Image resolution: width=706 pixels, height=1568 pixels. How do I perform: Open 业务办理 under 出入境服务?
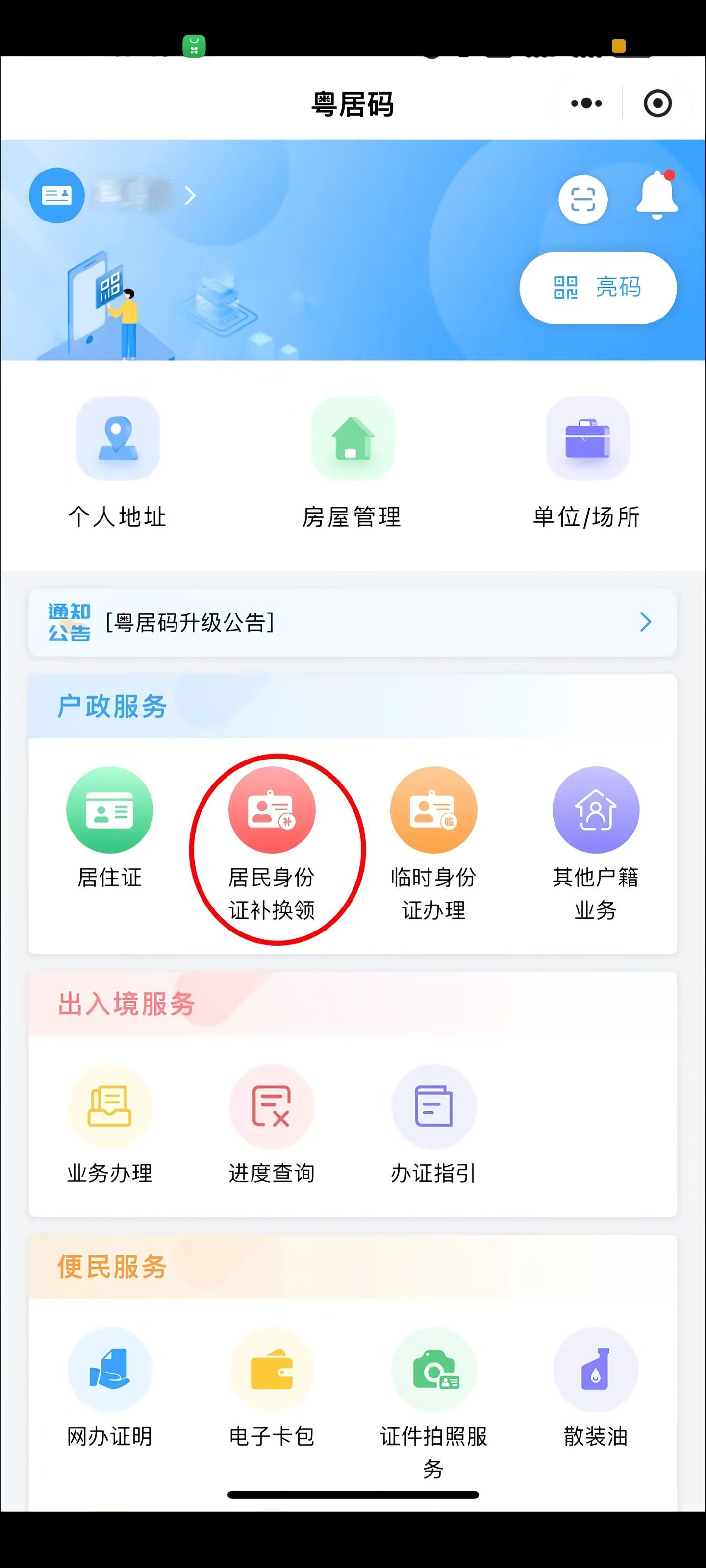[110, 1108]
